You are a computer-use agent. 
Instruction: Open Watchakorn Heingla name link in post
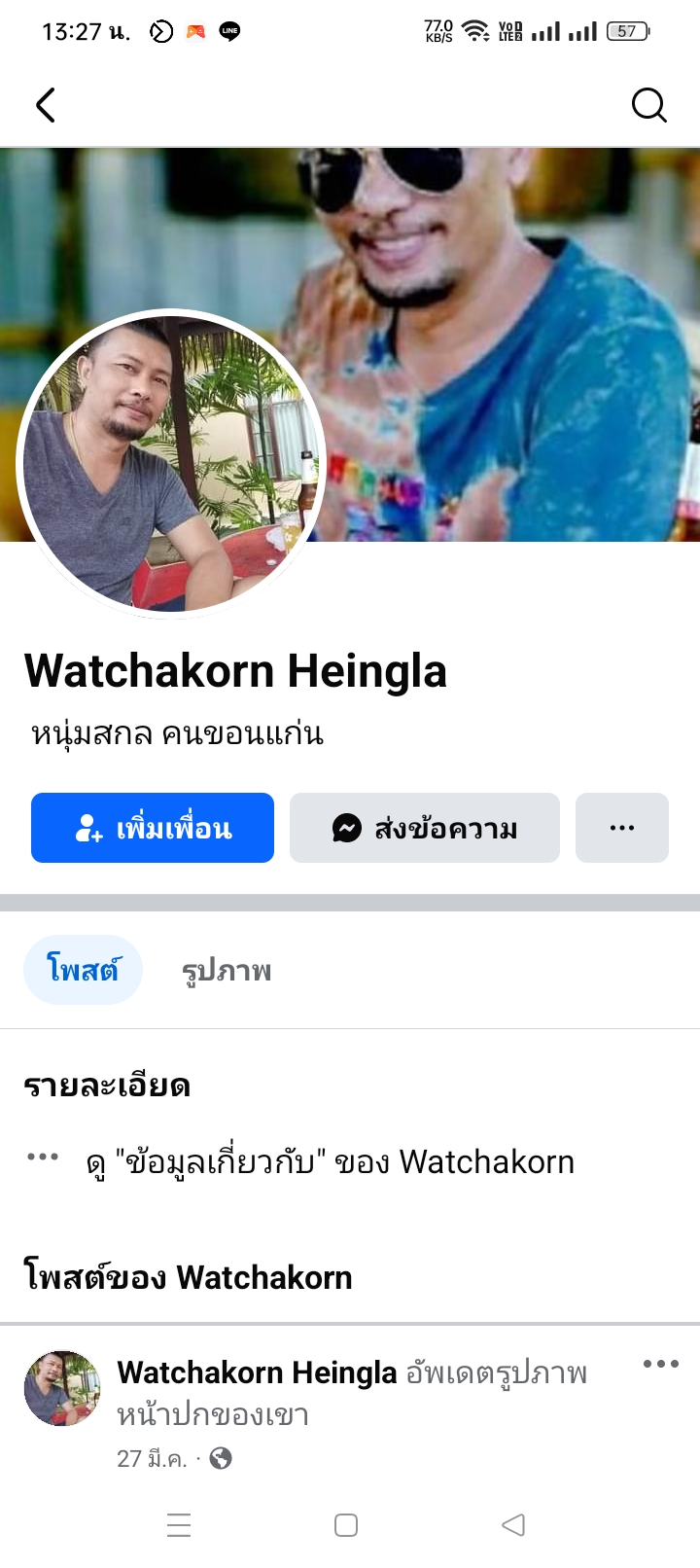(257, 1372)
